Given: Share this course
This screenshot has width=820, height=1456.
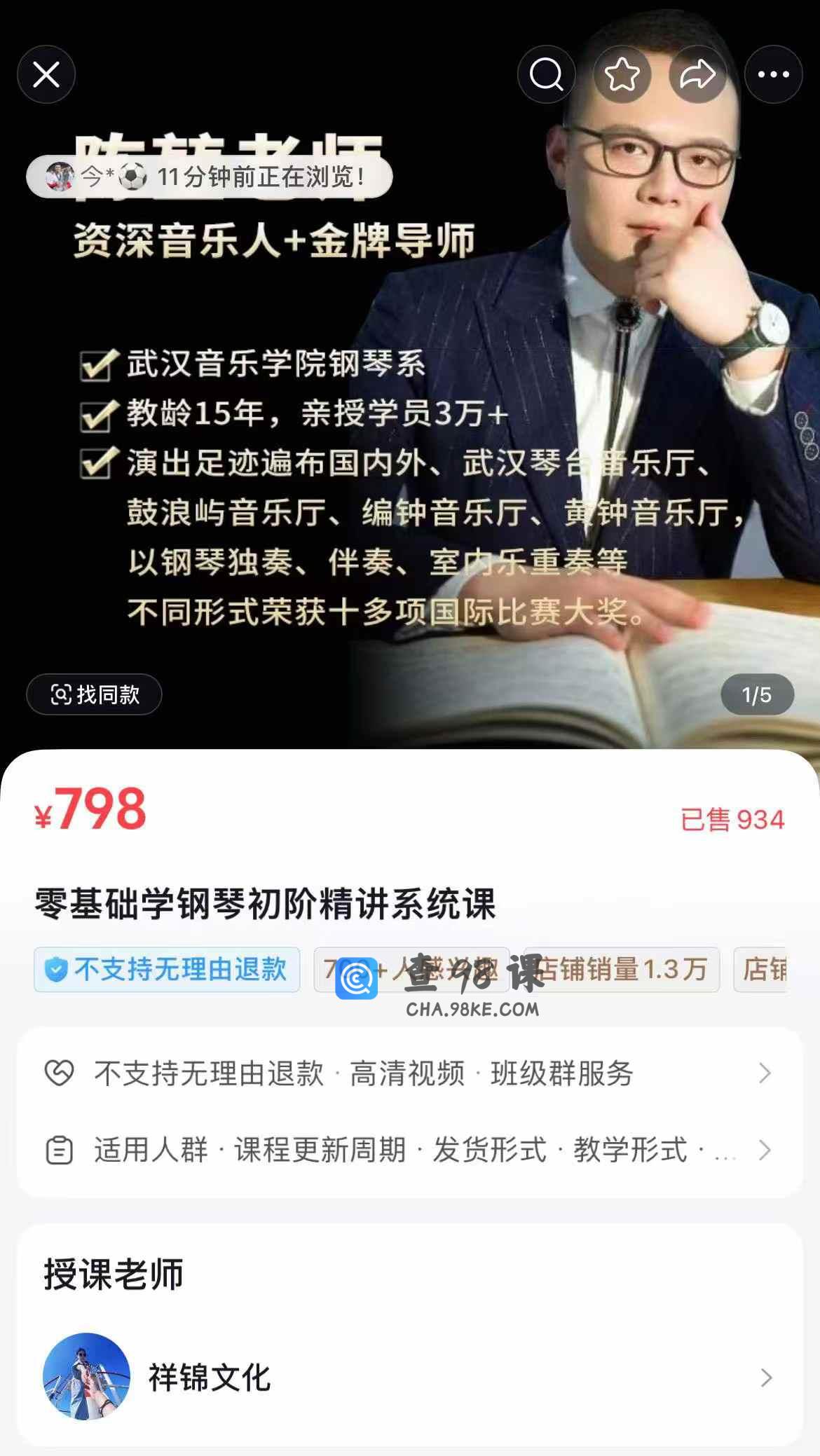Looking at the screenshot, I should point(697,74).
